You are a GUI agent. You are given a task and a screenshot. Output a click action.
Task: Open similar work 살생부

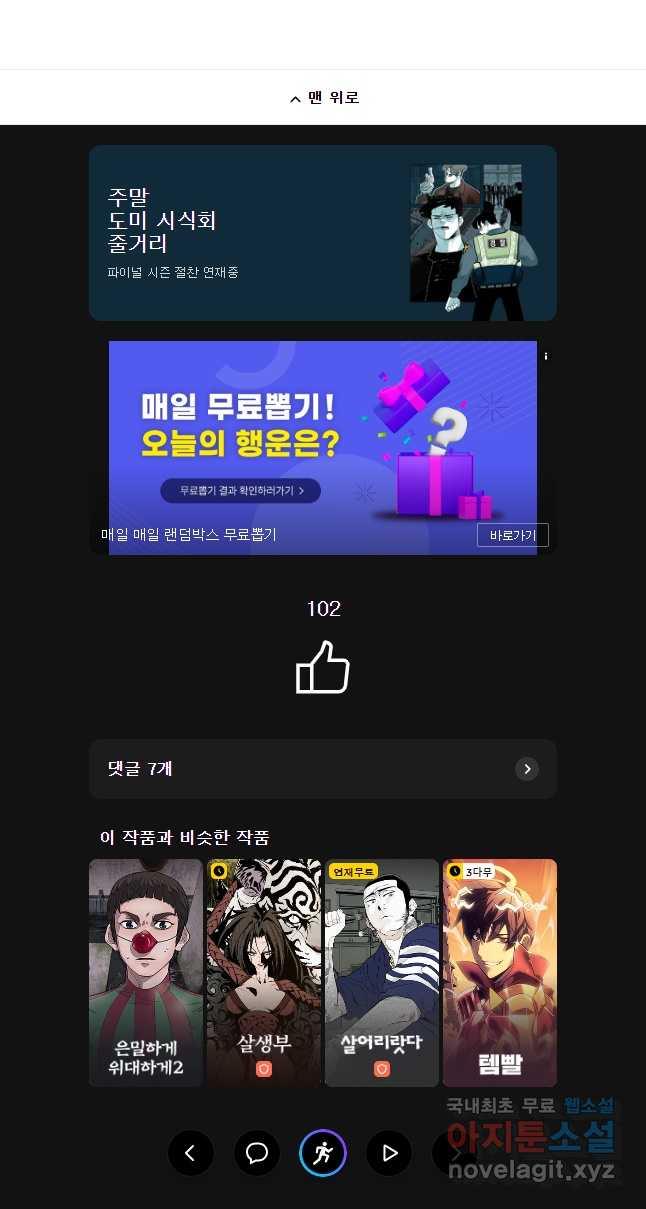(x=263, y=972)
